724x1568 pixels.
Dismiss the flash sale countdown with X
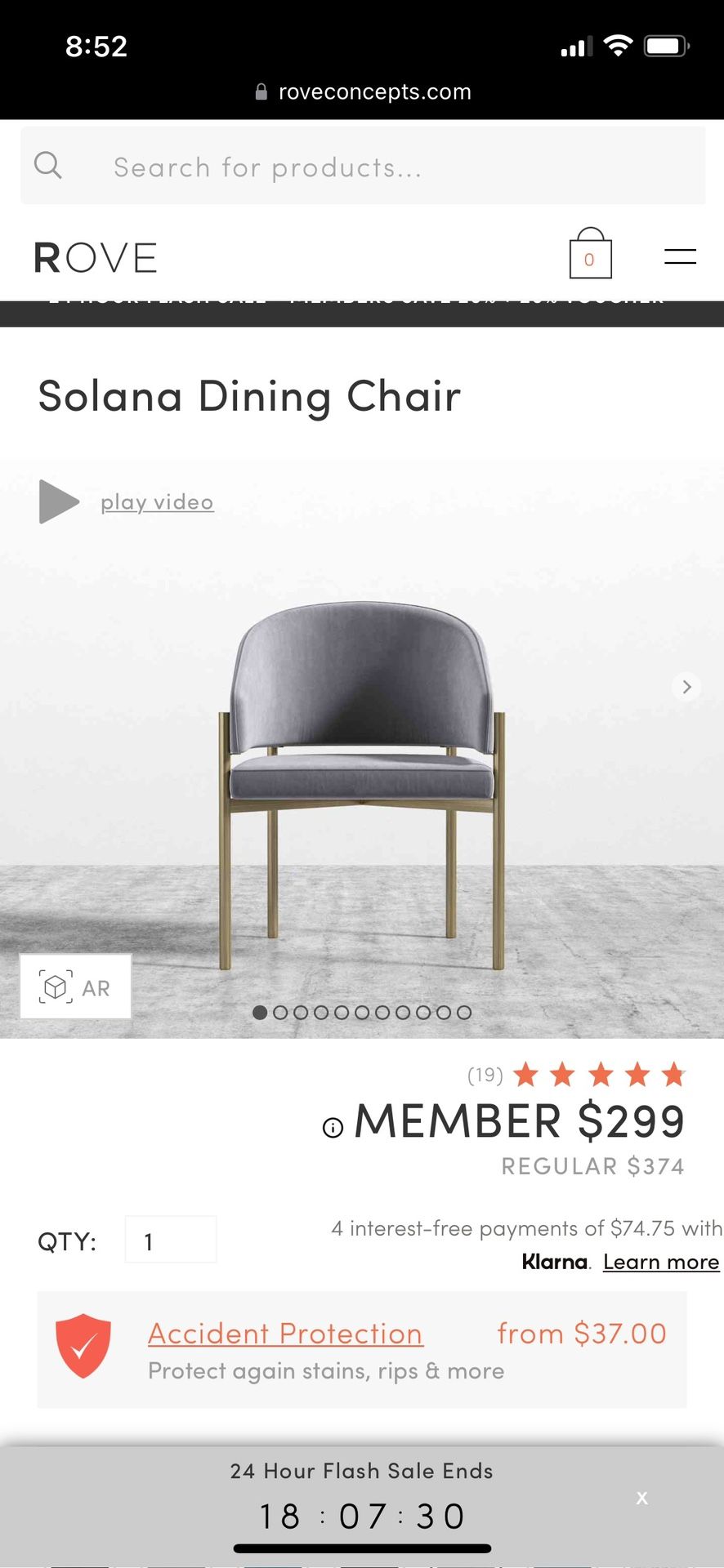click(642, 1498)
